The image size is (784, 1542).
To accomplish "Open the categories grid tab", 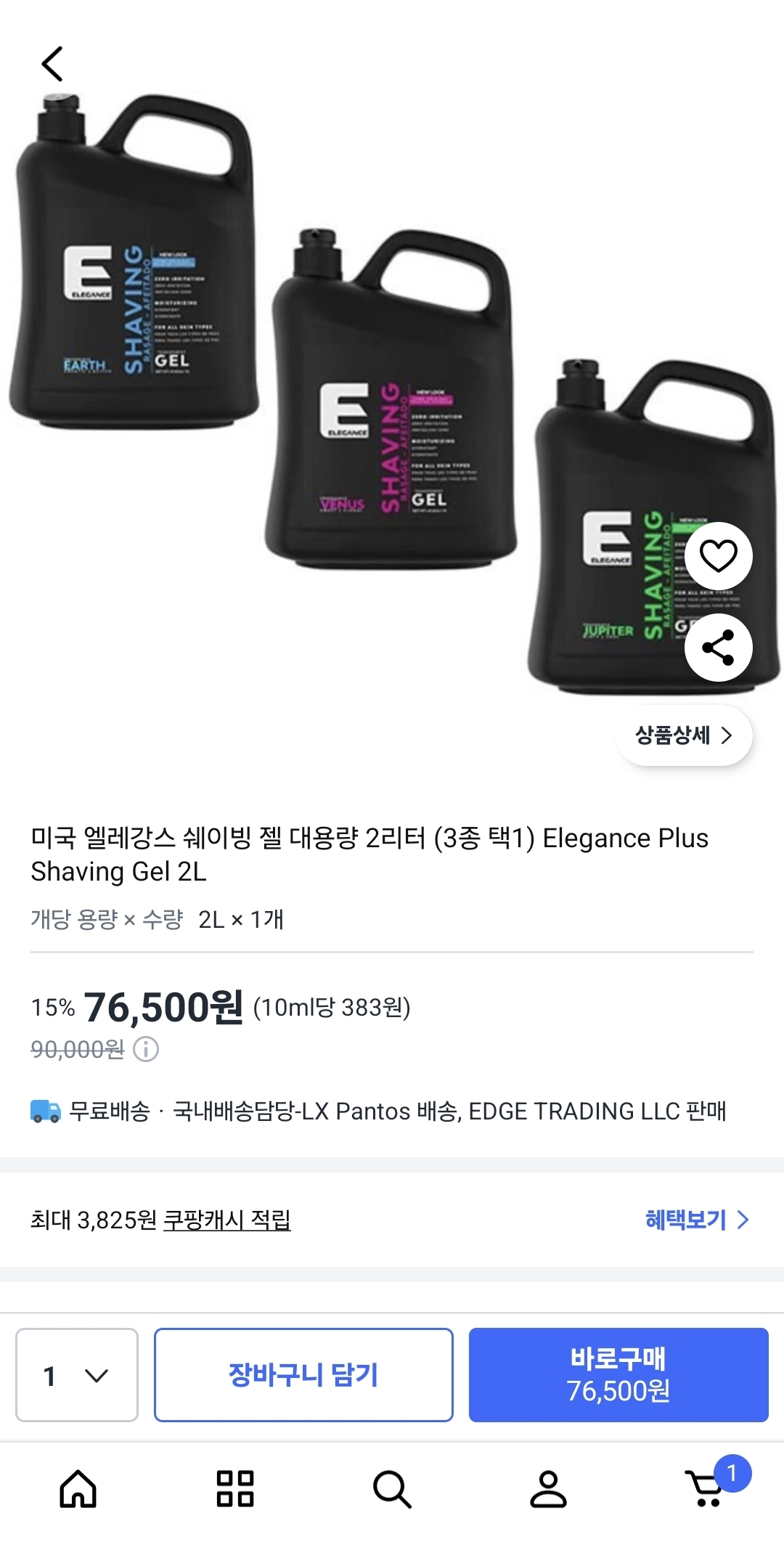I will point(235,1490).
